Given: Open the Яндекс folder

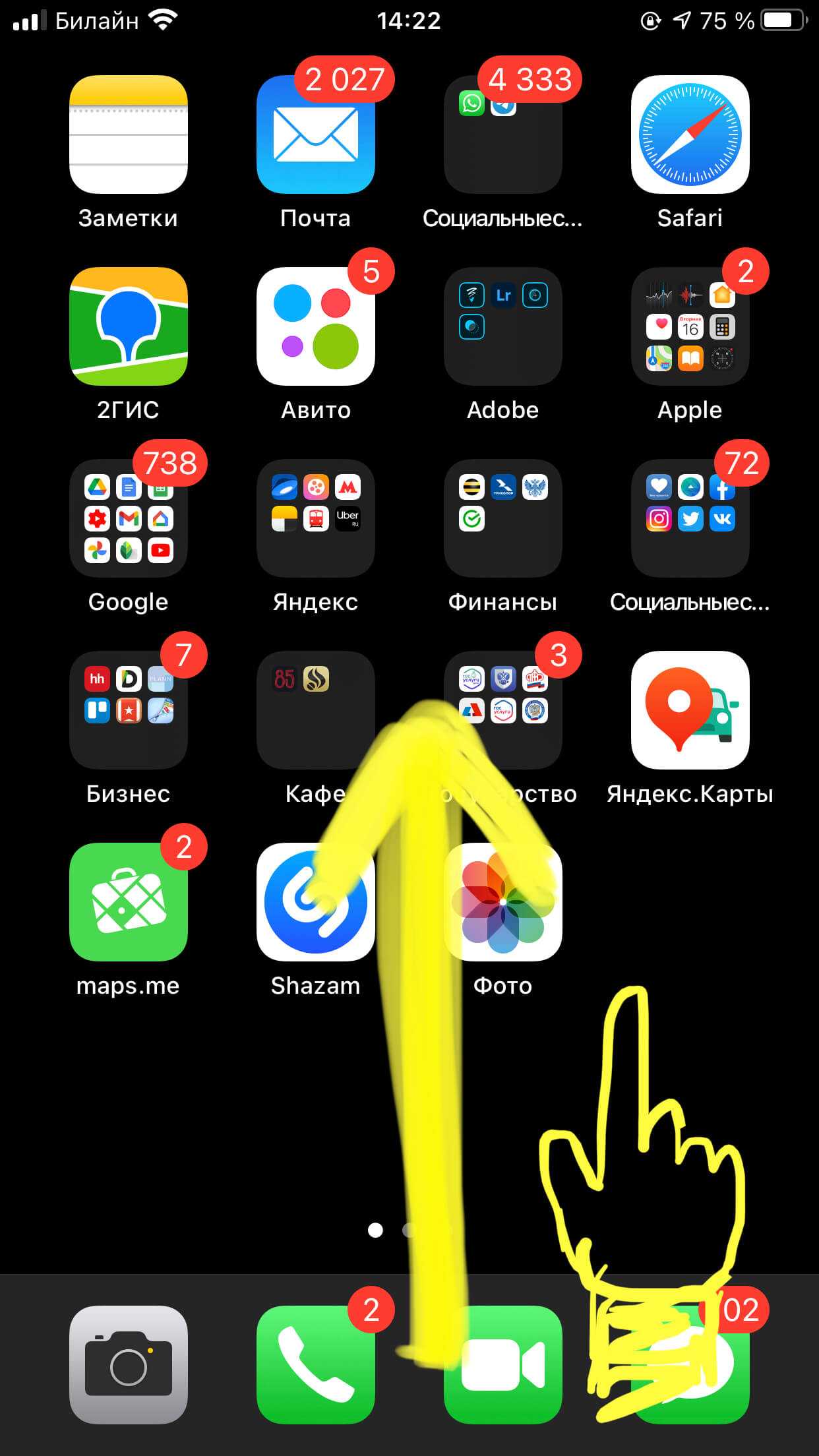Looking at the screenshot, I should (x=315, y=518).
